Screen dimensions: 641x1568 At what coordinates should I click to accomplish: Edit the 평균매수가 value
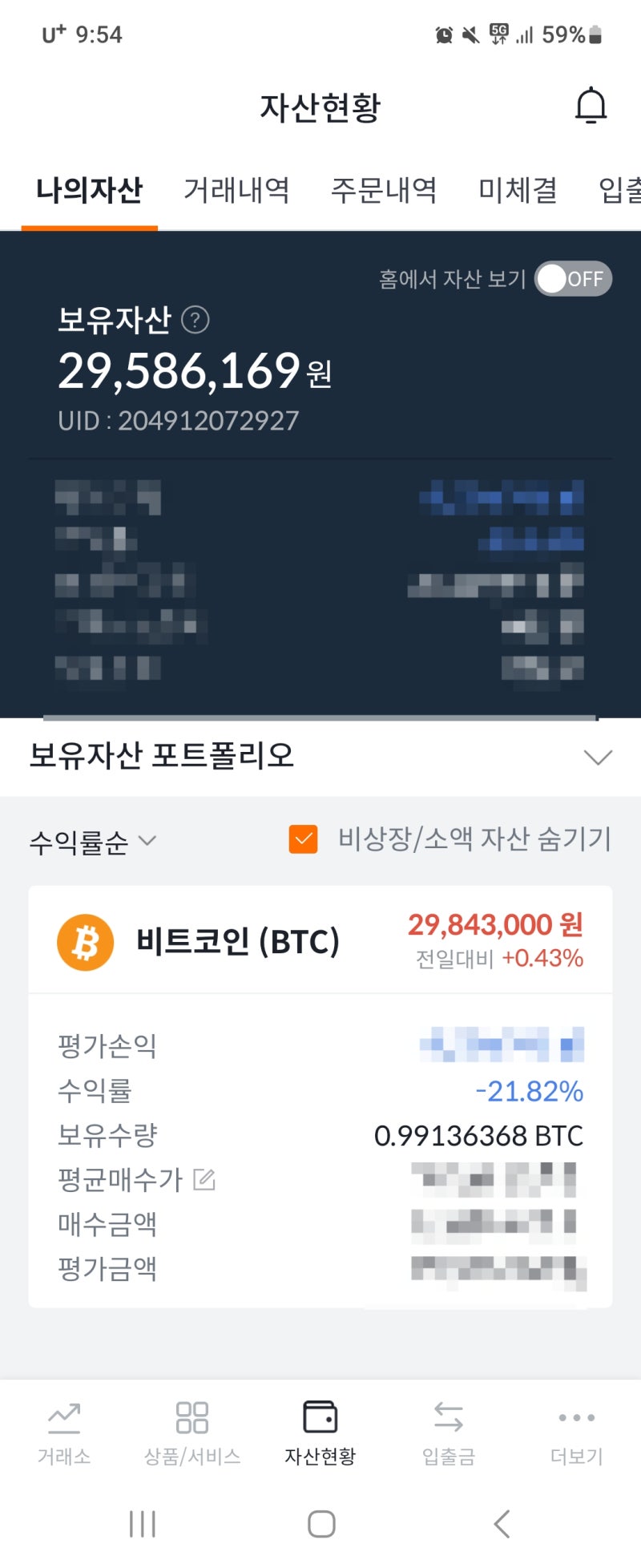(204, 1179)
